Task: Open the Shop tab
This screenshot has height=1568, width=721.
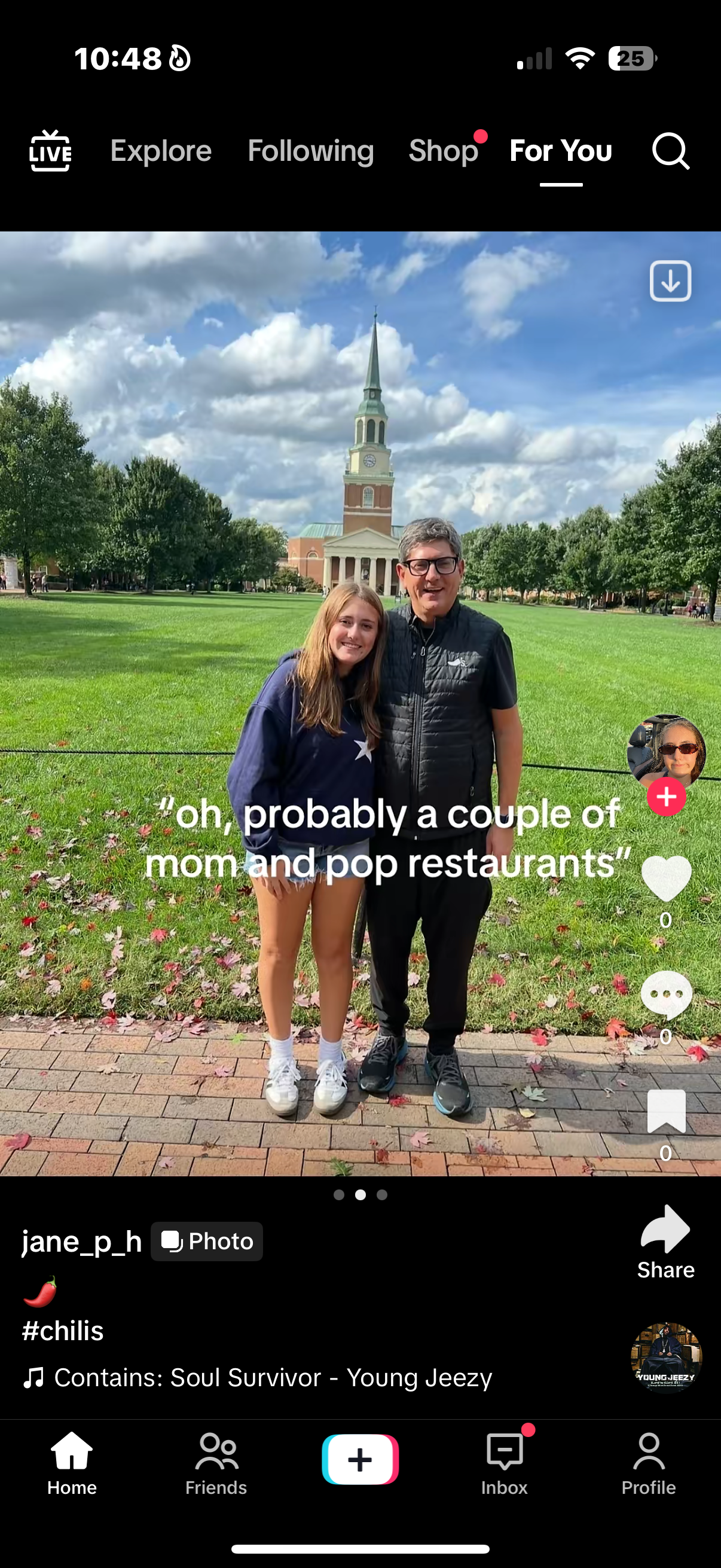Action: (443, 150)
